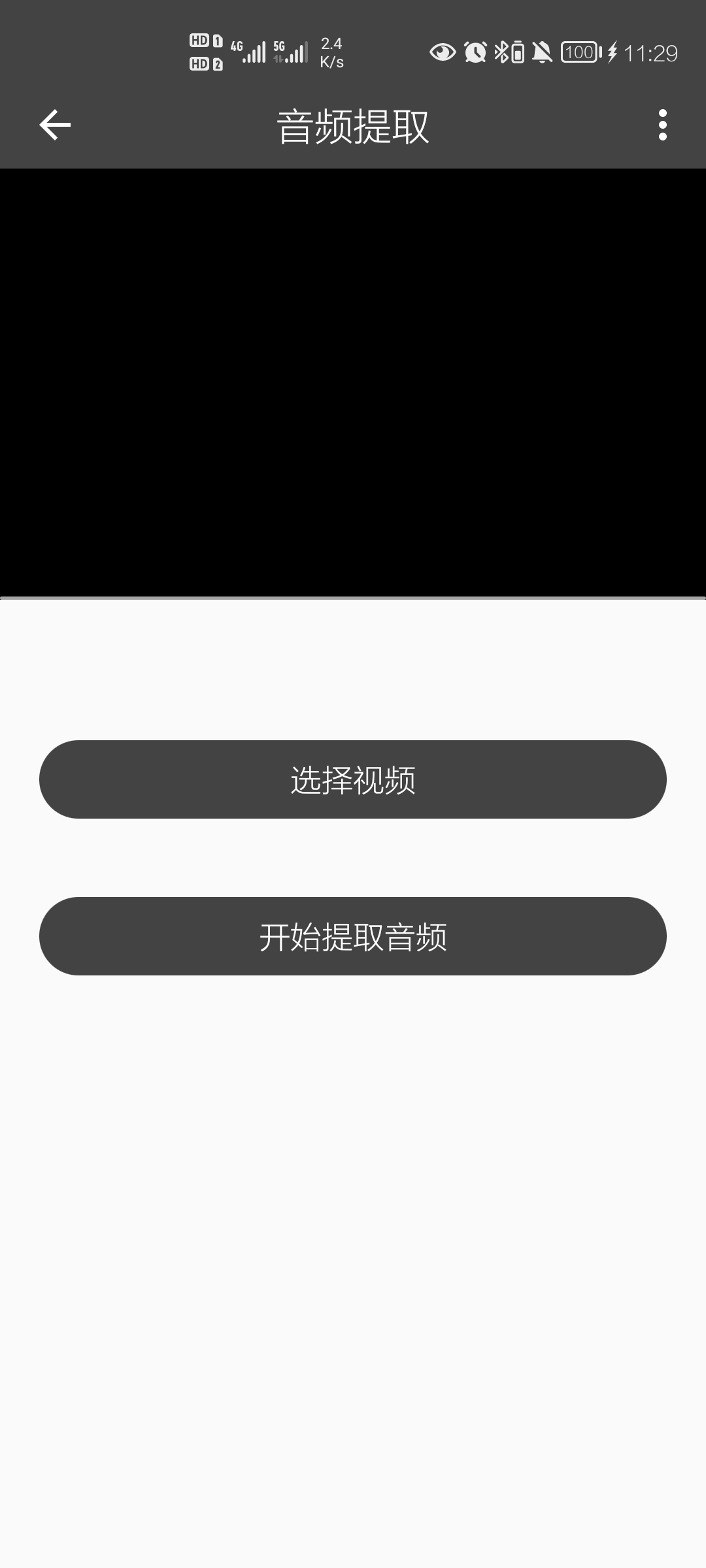The image size is (706, 1568).
Task: Tap the HD2 volte indicator
Action: tap(205, 65)
